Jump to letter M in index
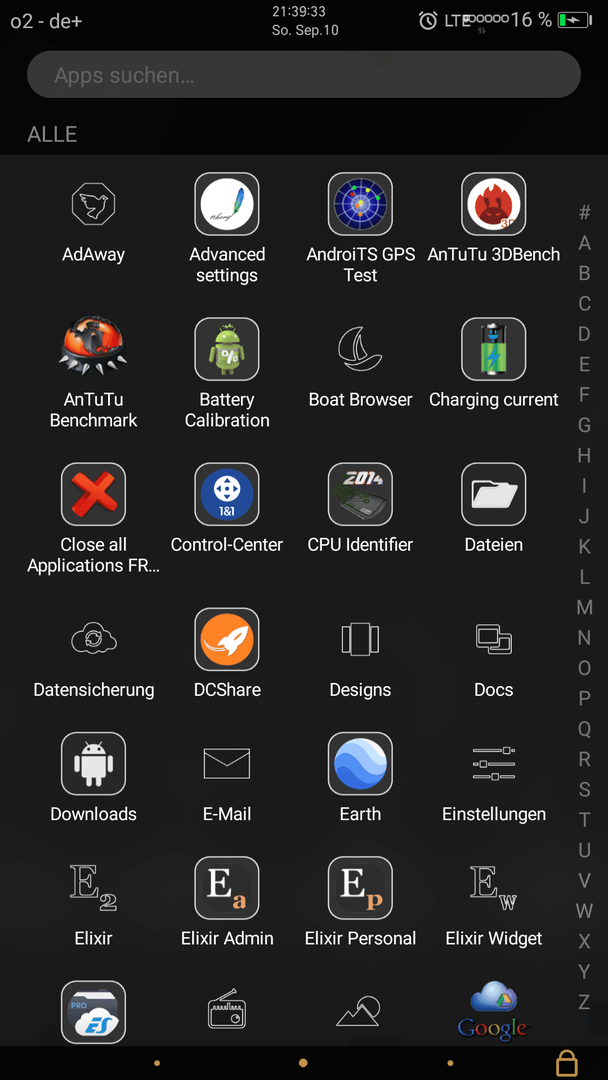The height and width of the screenshot is (1080, 608). point(585,608)
